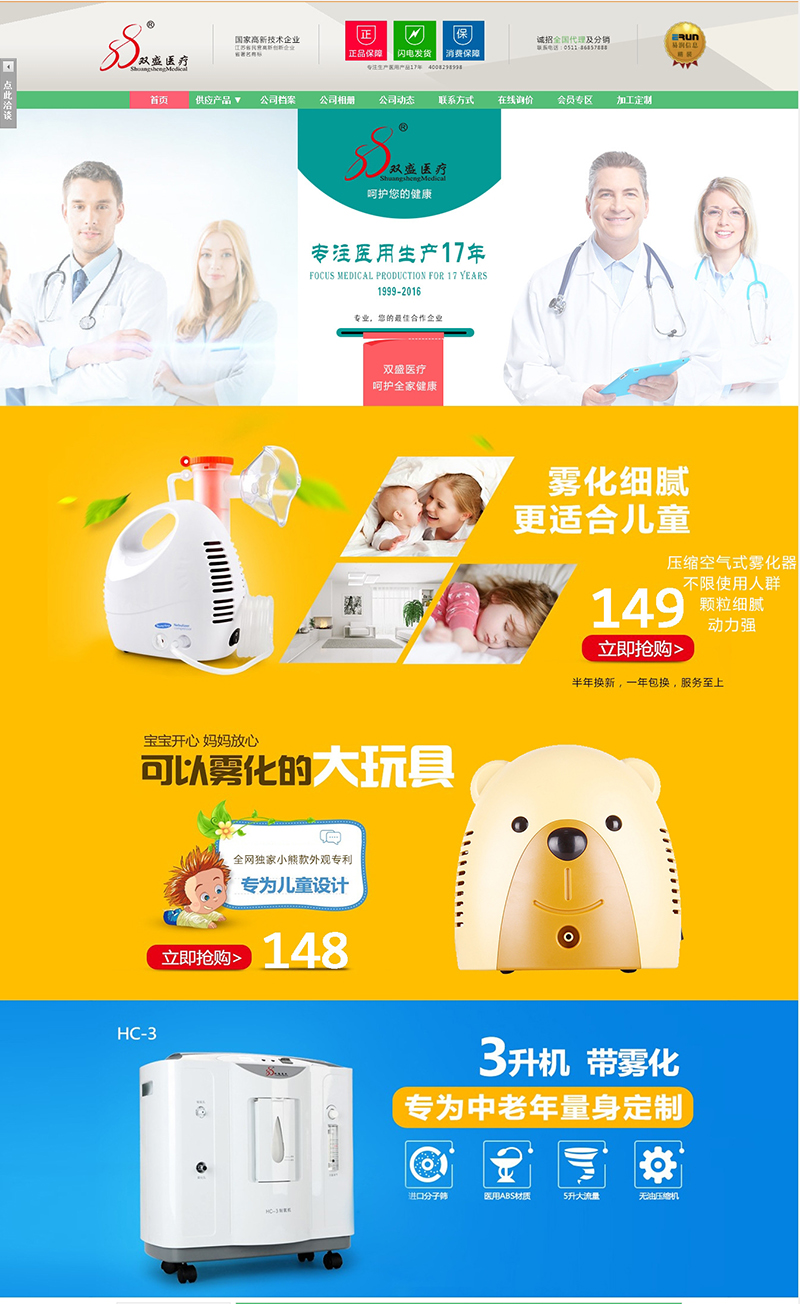
Task: Open the 联系方式 nav item
Action: 456,100
